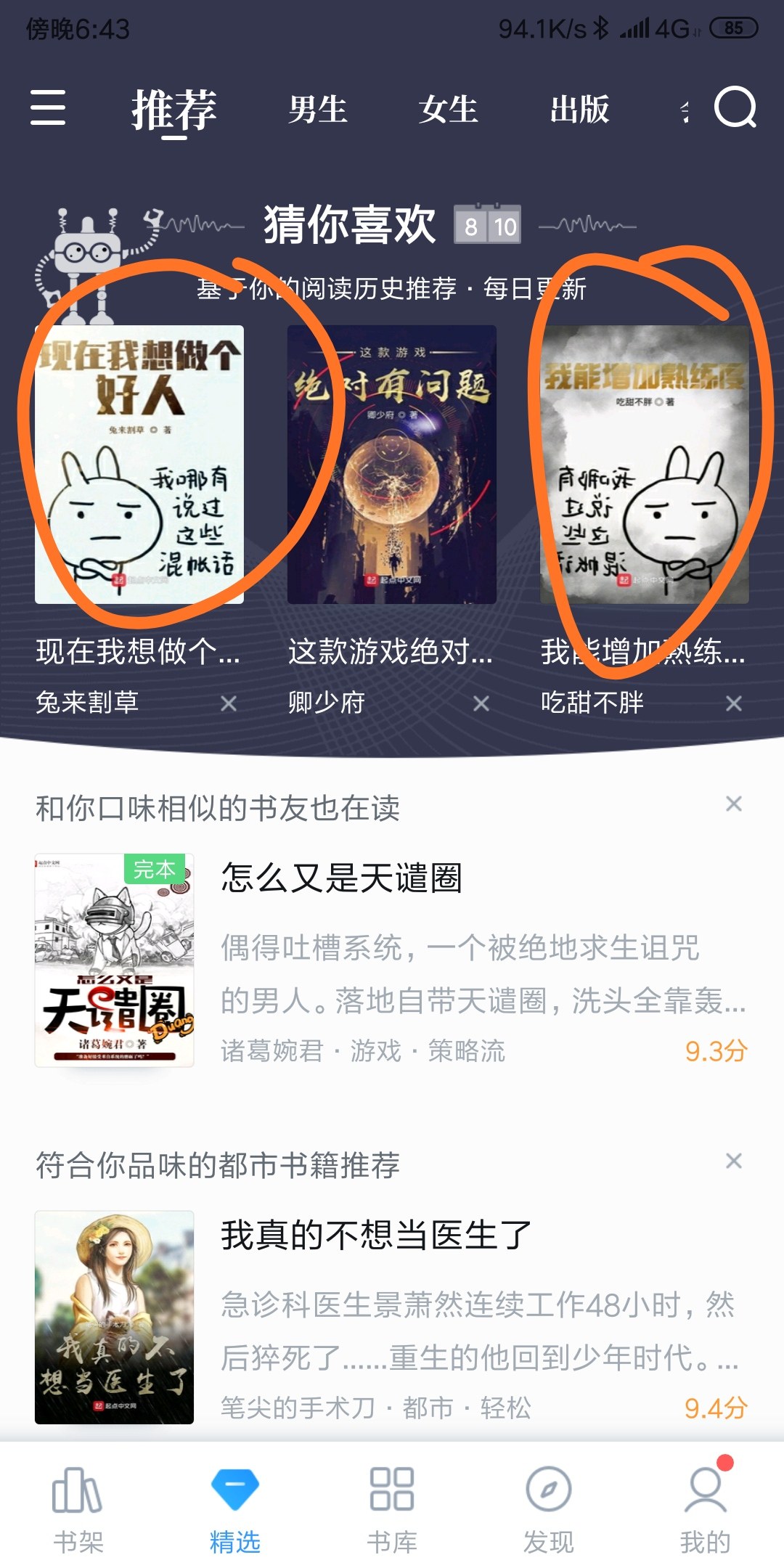Viewport: 784px width, 1568px height.
Task: Open the 发现 discover tab
Action: tap(549, 1508)
